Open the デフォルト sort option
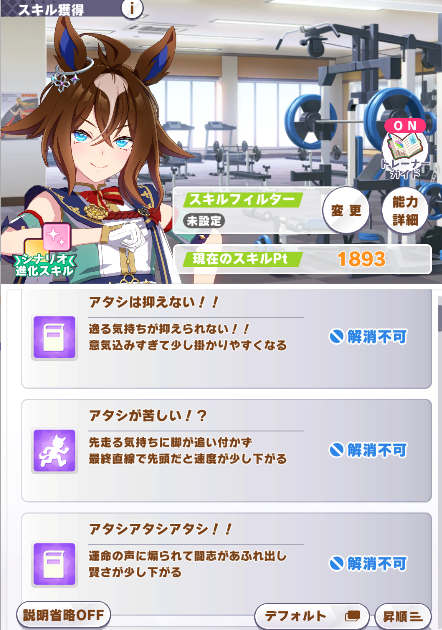 (312, 616)
